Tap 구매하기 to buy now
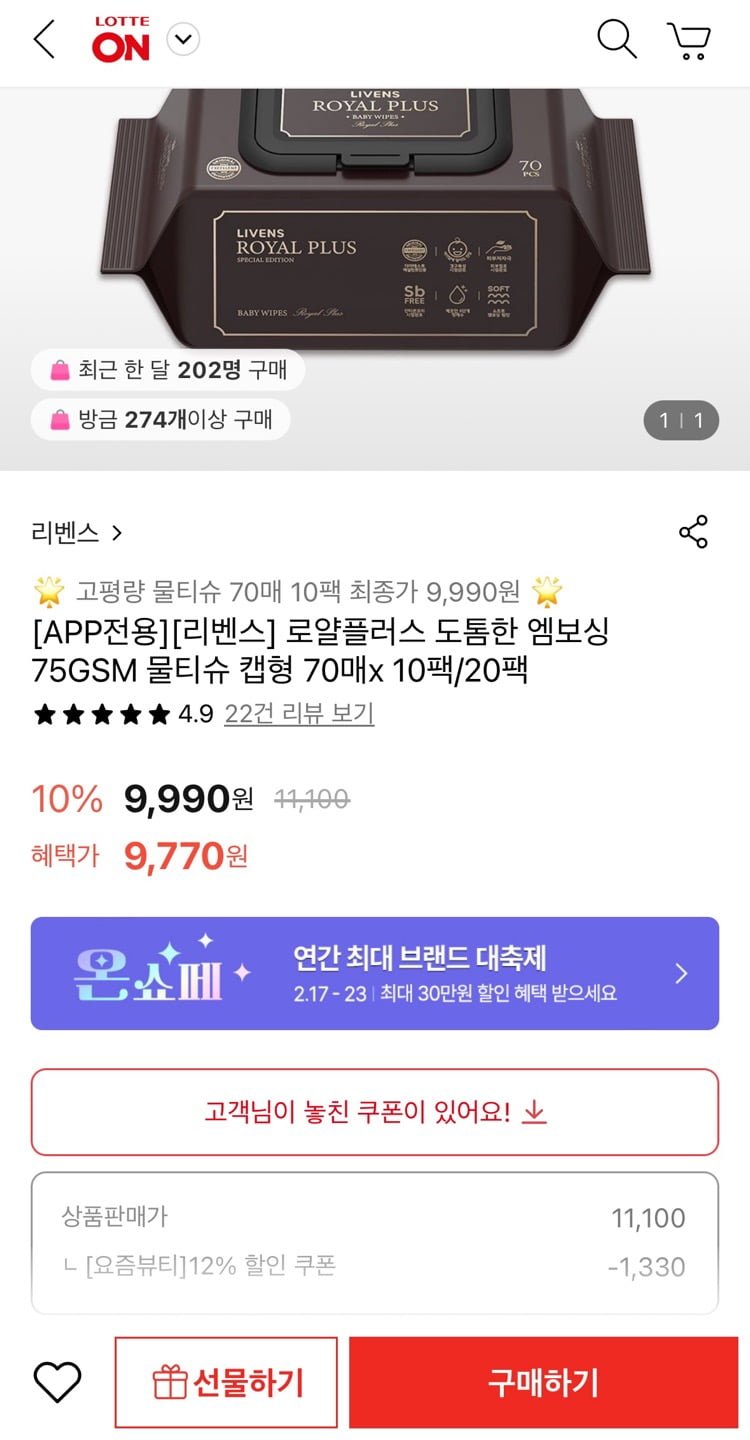Image resolution: width=750 pixels, height=1440 pixels. pos(543,1382)
